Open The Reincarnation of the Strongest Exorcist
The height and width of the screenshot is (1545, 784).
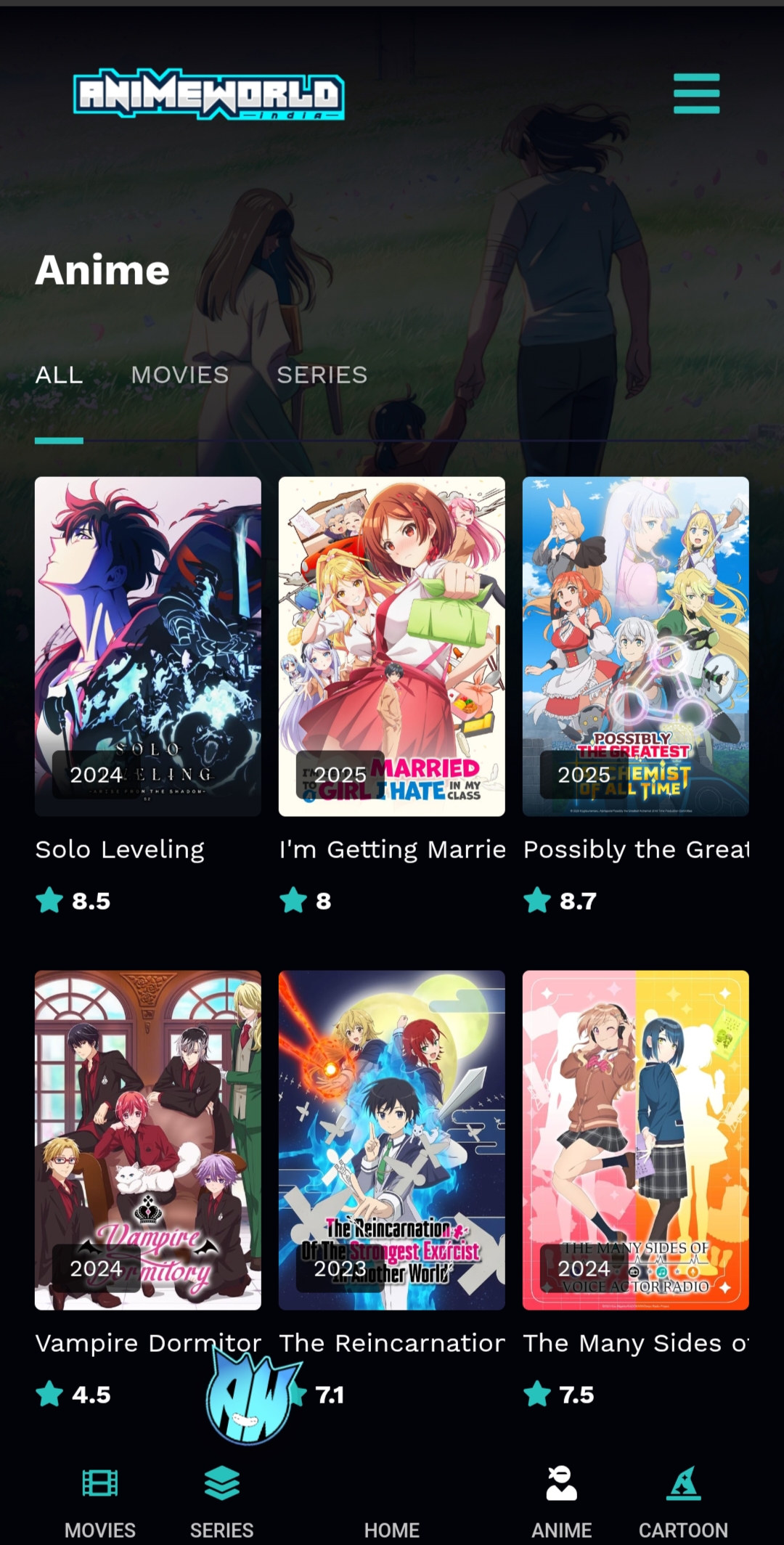(x=392, y=1140)
